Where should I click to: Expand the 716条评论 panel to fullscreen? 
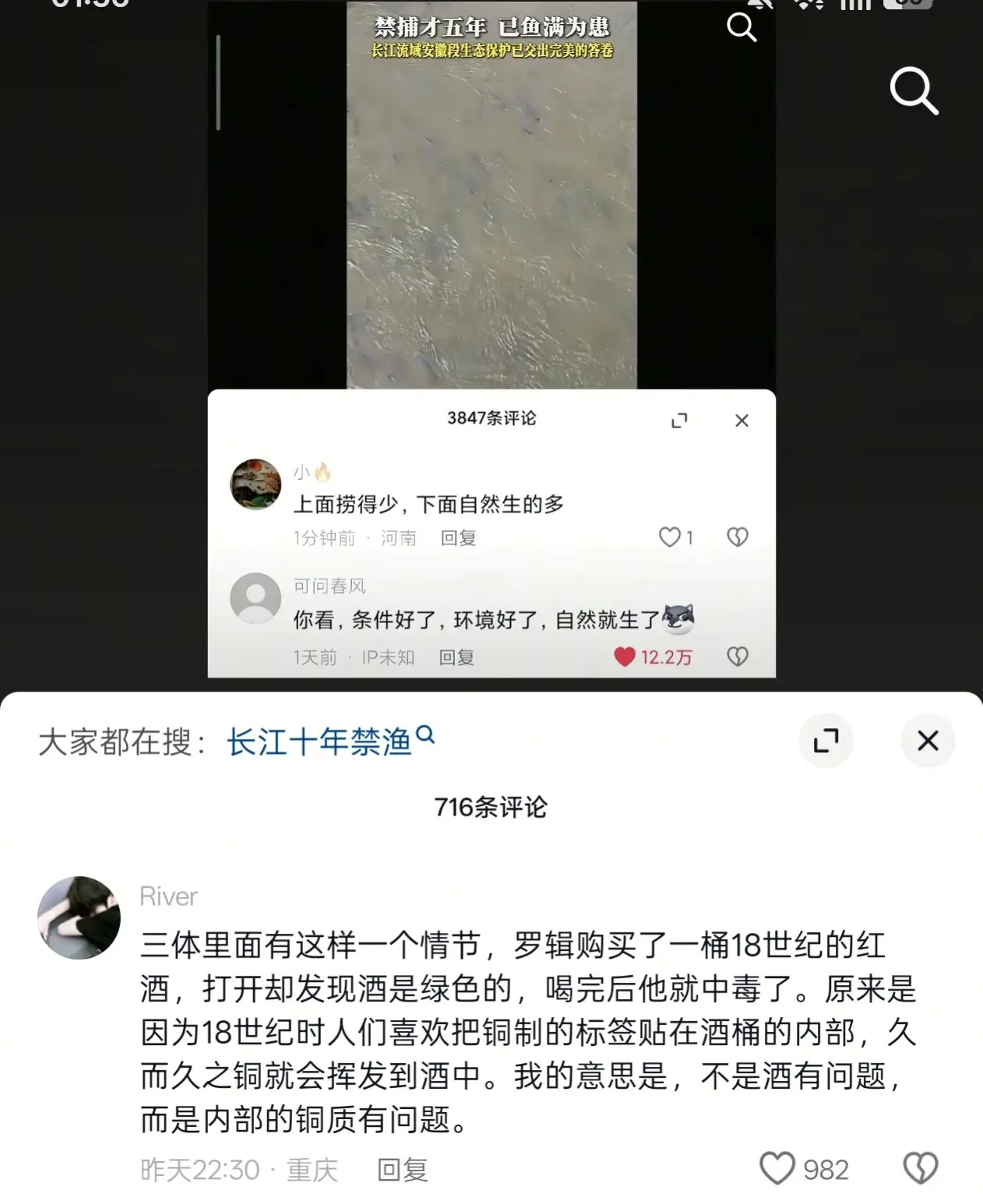(826, 741)
